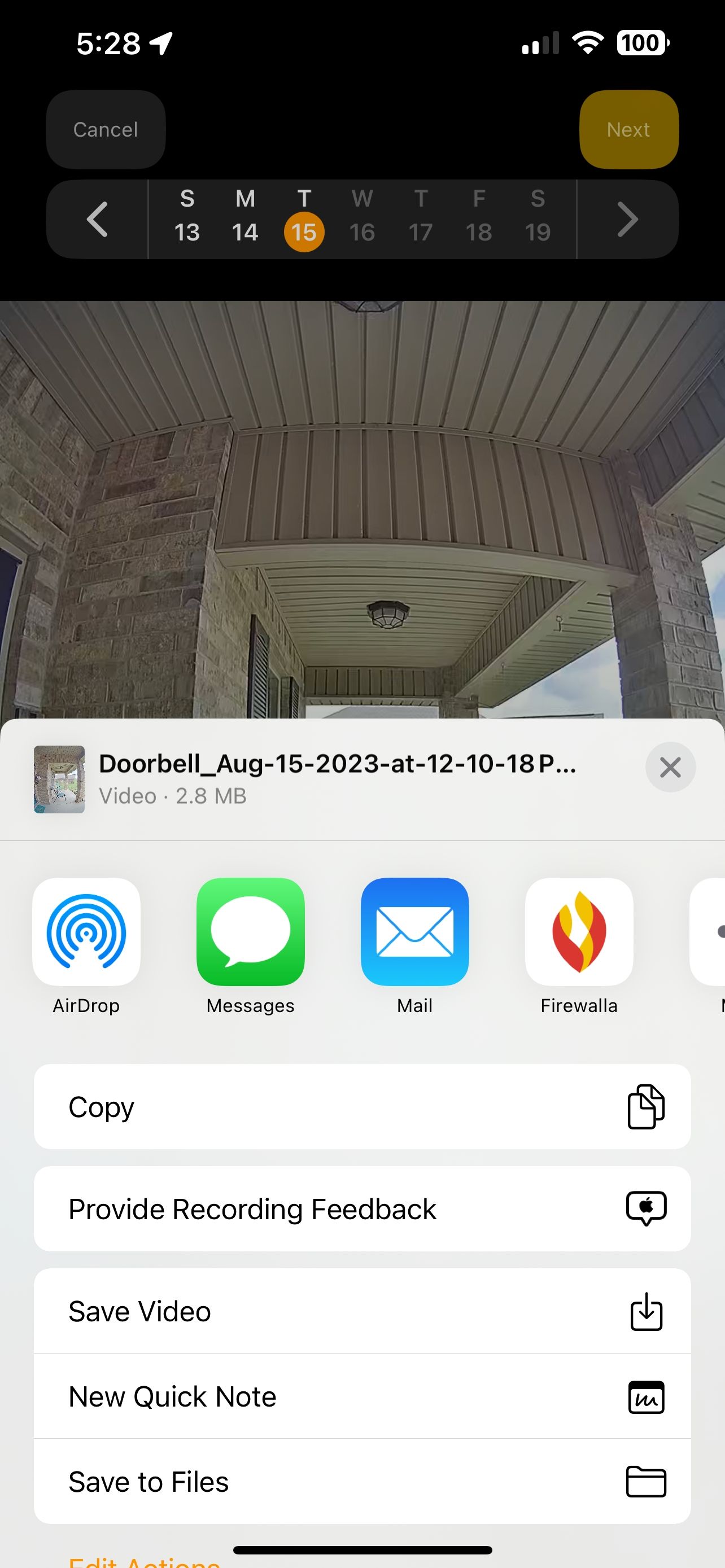Select Sunday the 13th

pyautogui.click(x=187, y=218)
